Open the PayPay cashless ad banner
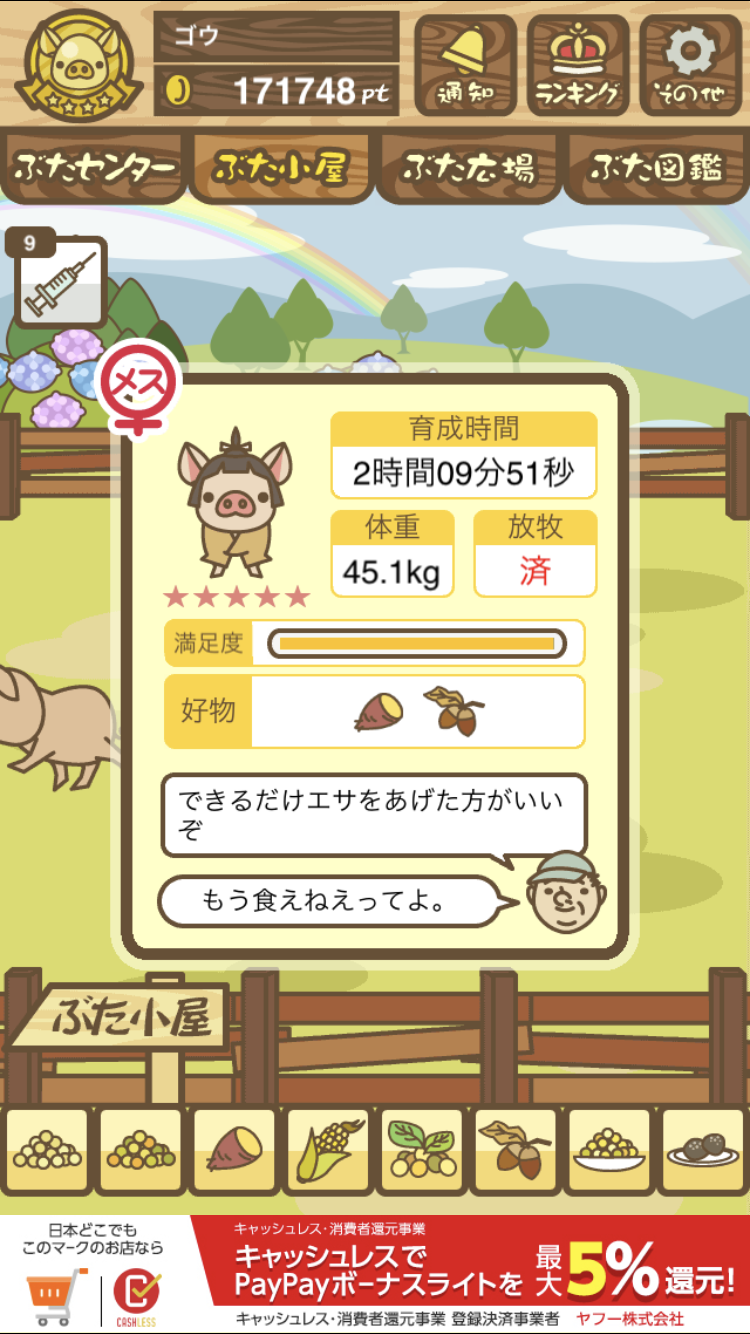Viewport: 750px width, 1334px height. 375,1272
